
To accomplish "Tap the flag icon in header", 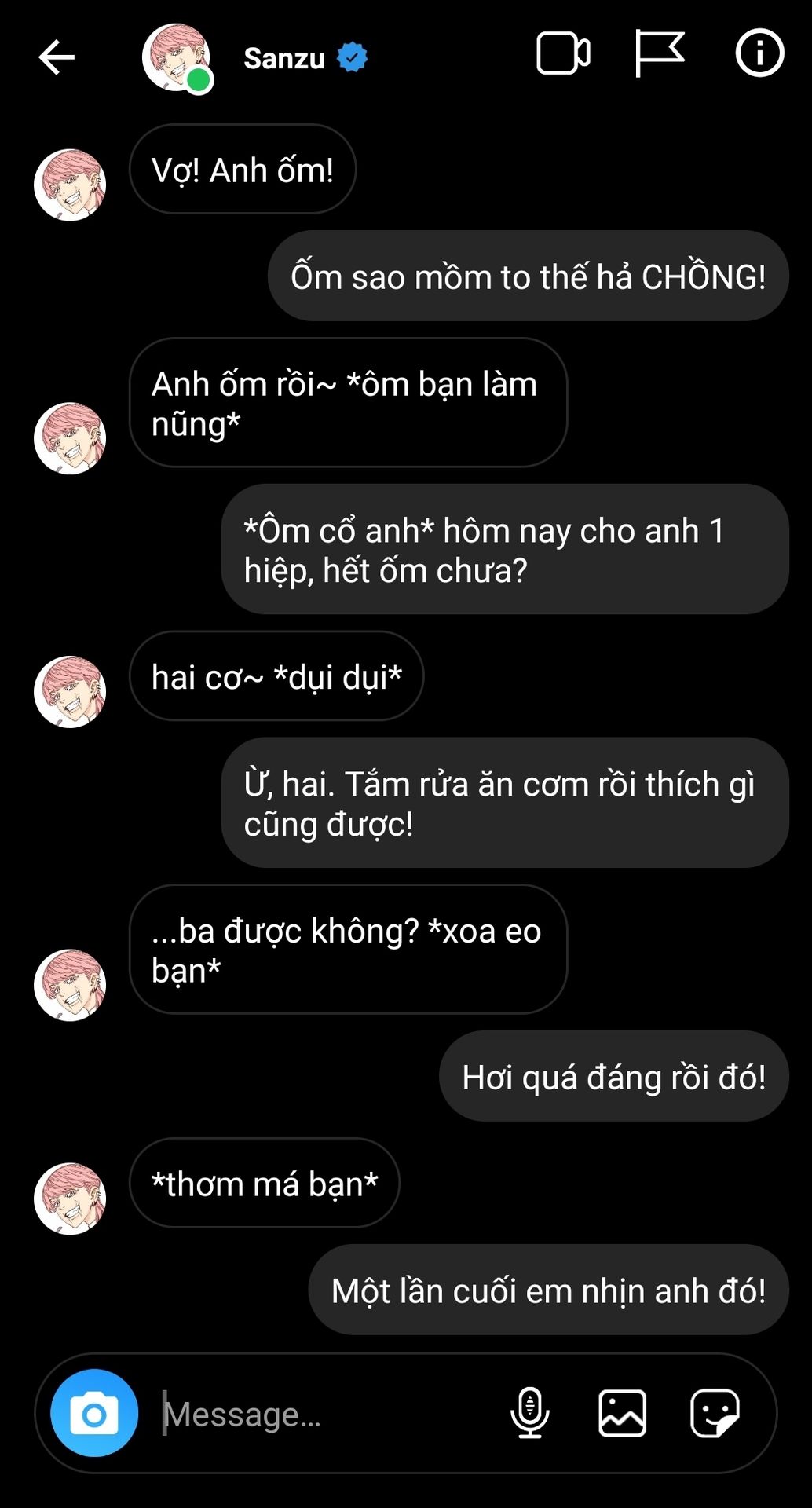I will [659, 53].
